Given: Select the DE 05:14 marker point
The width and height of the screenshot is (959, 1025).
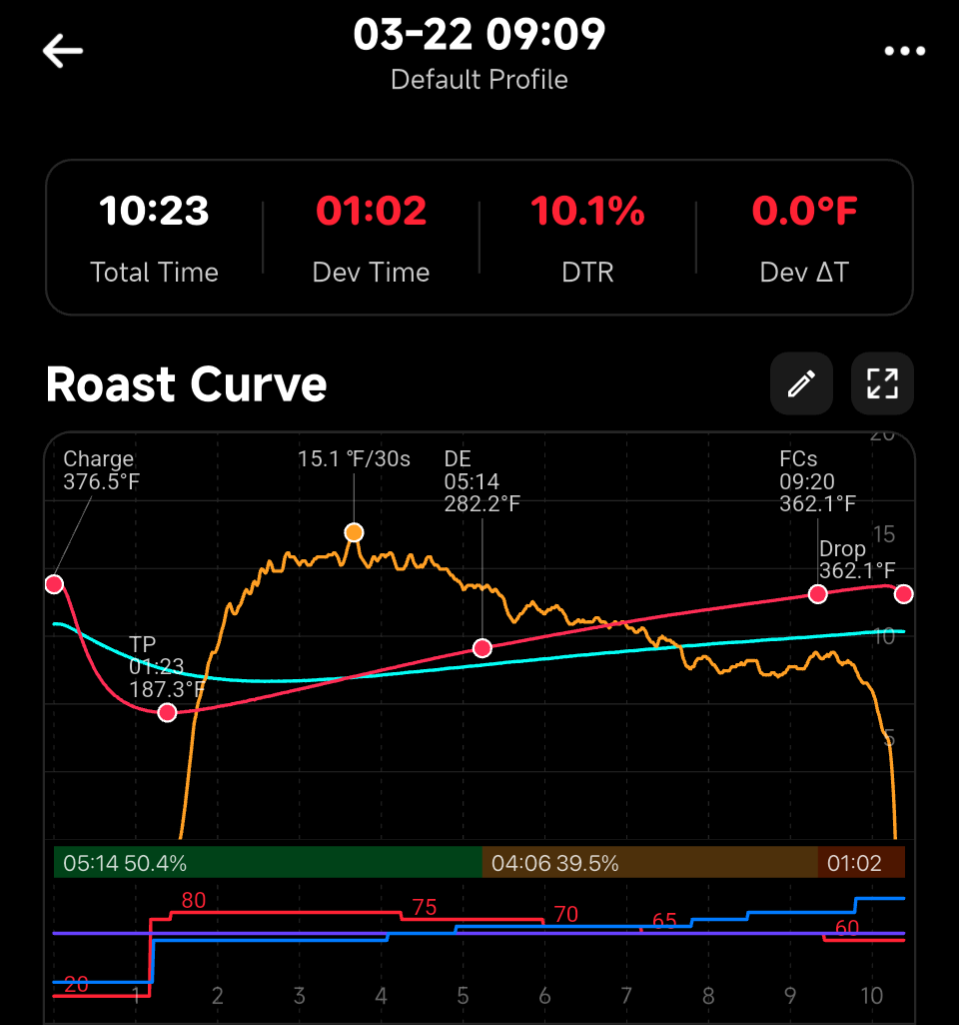Looking at the screenshot, I should tap(482, 648).
